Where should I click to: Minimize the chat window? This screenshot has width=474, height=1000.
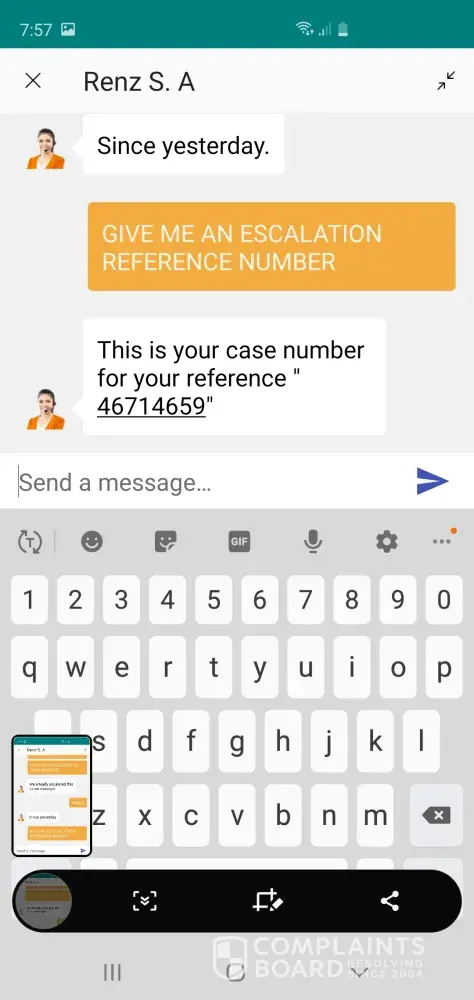pyautogui.click(x=446, y=81)
